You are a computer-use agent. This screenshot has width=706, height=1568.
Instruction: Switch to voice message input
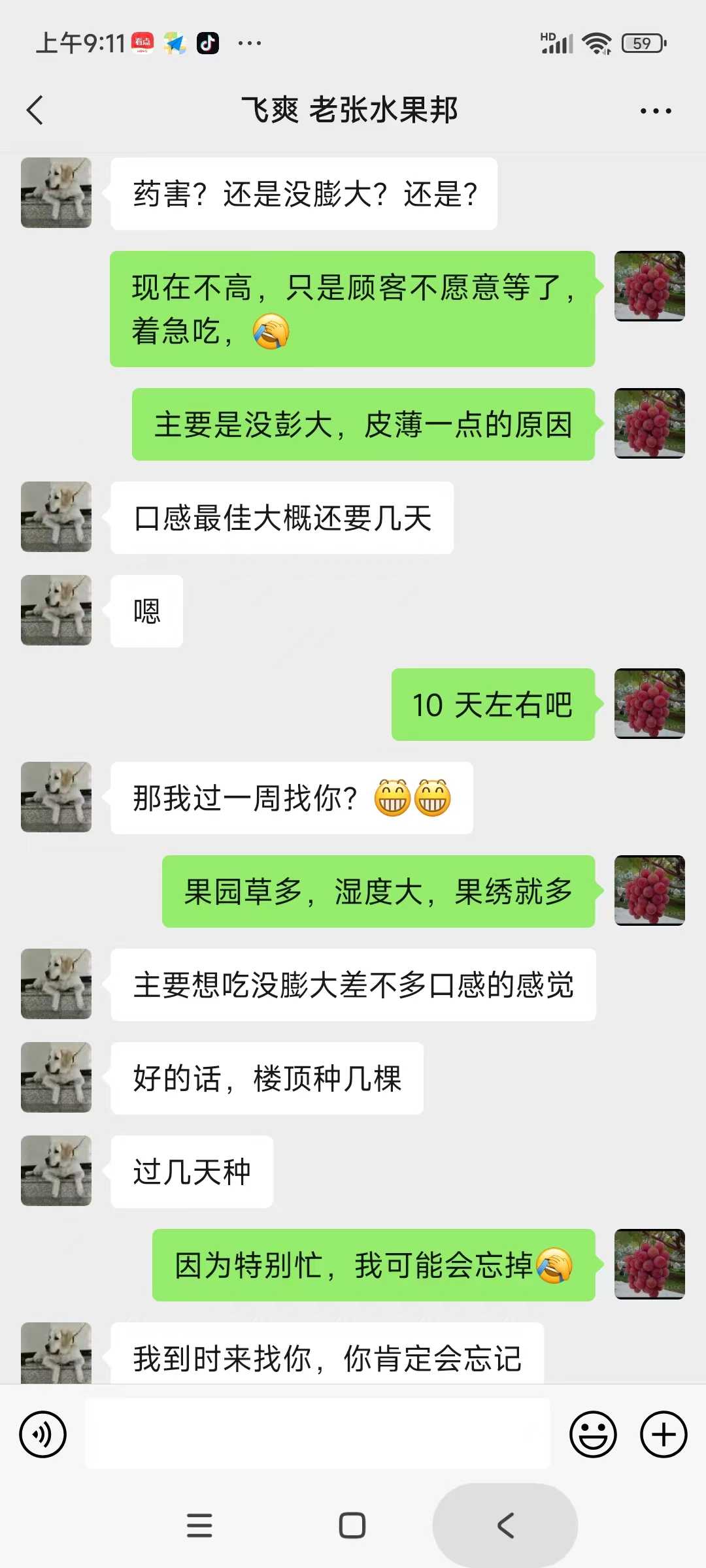pos(43,1434)
